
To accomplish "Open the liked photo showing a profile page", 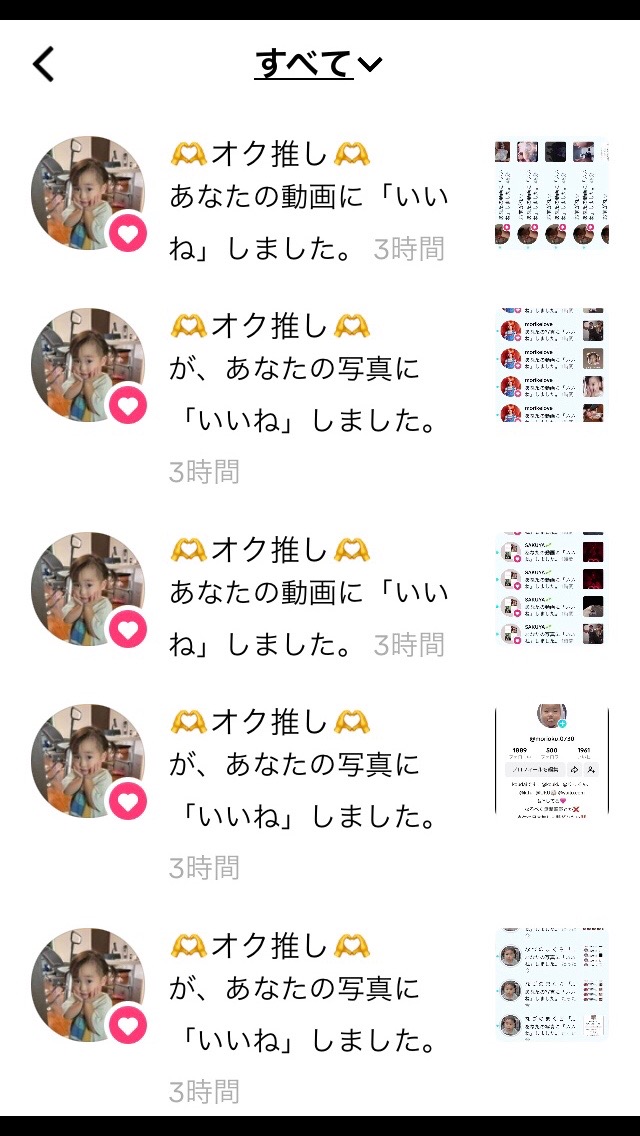I will pyautogui.click(x=551, y=760).
